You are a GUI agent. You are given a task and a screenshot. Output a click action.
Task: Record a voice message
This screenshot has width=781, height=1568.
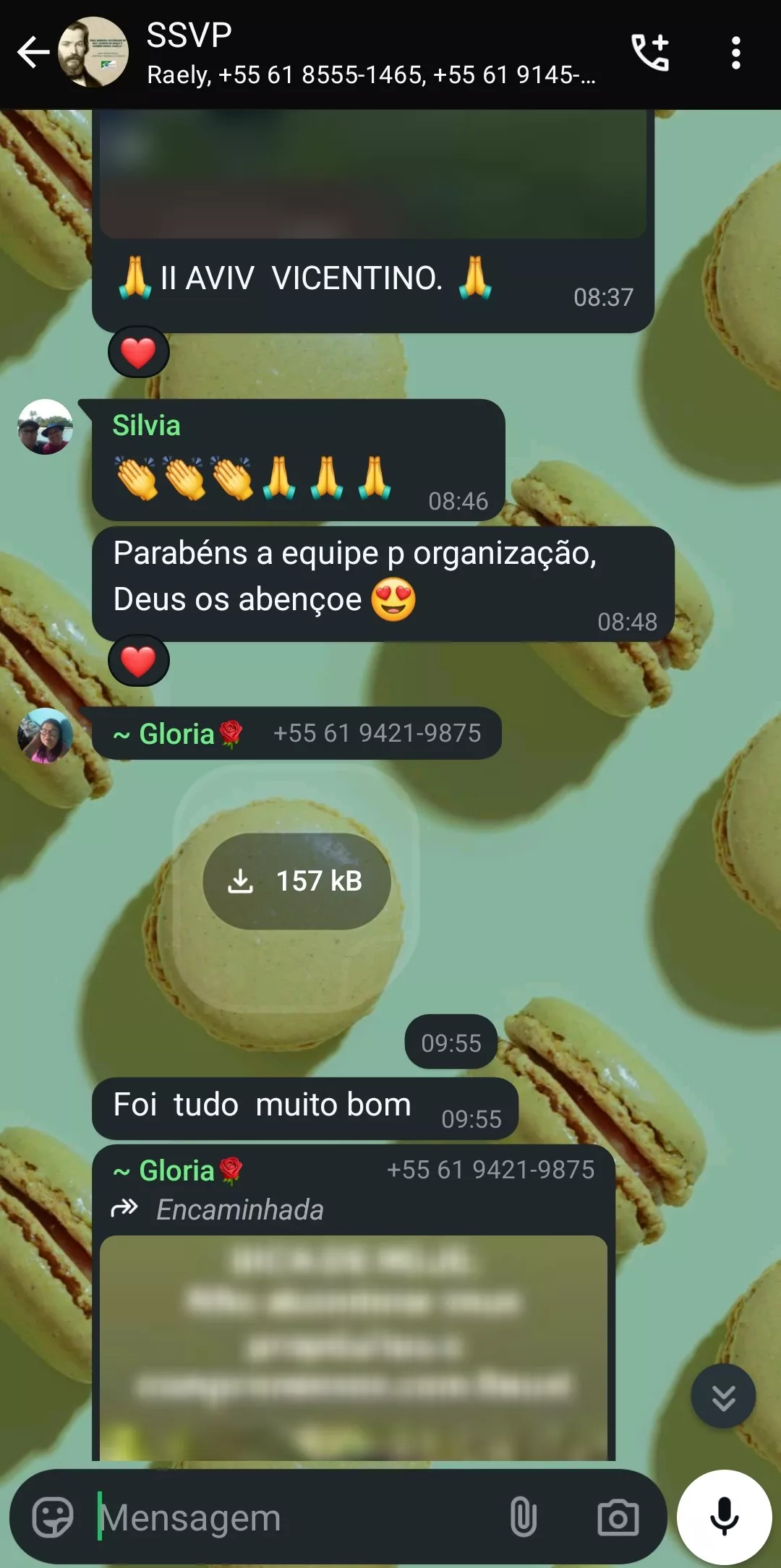pyautogui.click(x=724, y=1517)
